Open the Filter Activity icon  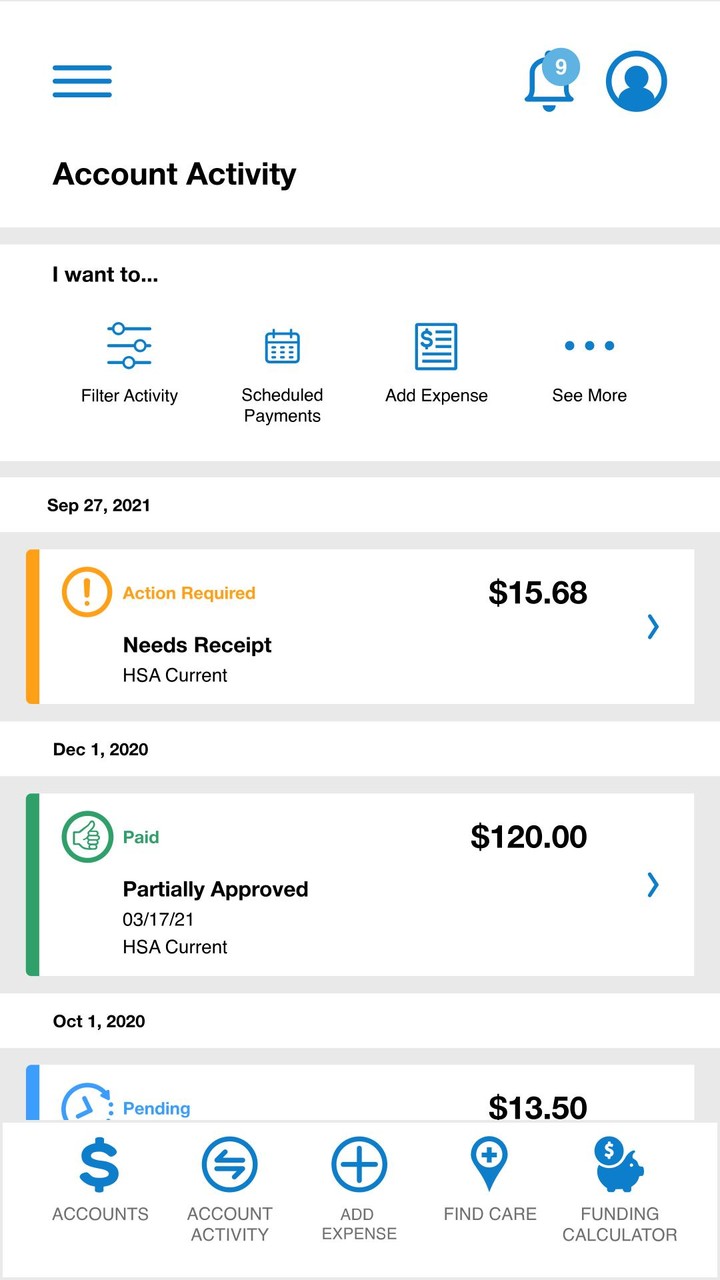coord(129,345)
